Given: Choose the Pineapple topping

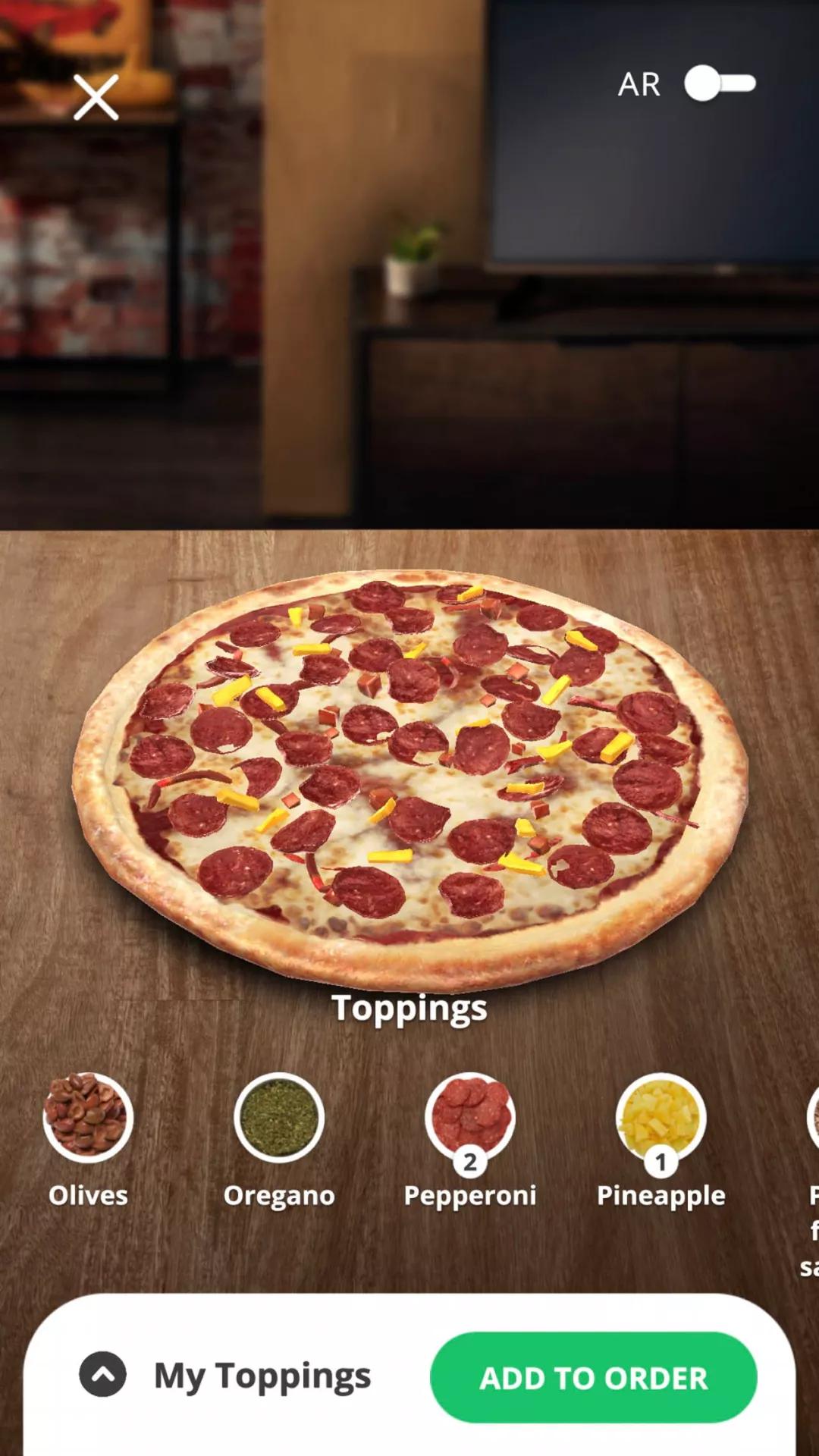Looking at the screenshot, I should tap(661, 1117).
